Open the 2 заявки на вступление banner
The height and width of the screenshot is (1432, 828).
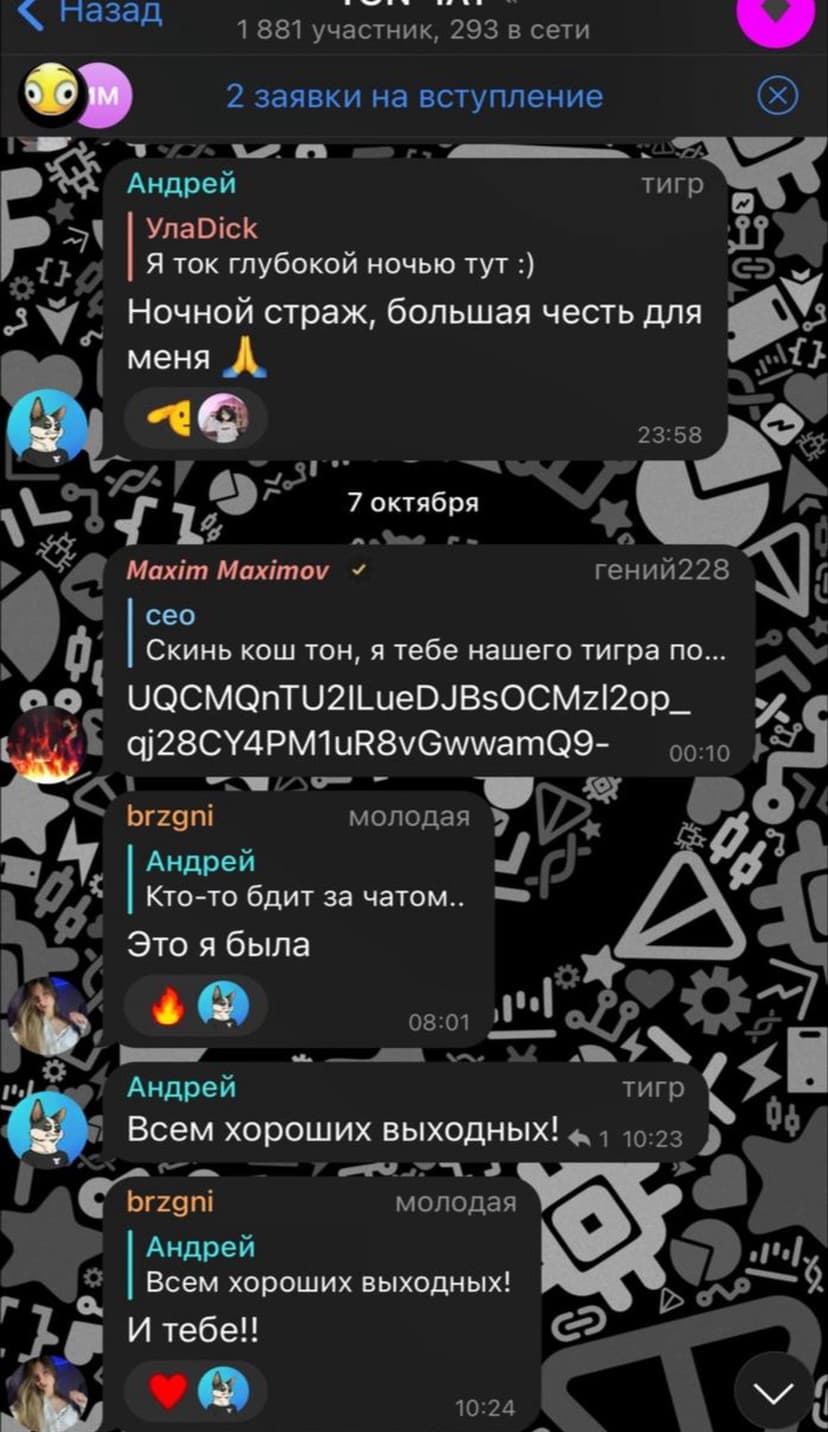(x=414, y=97)
